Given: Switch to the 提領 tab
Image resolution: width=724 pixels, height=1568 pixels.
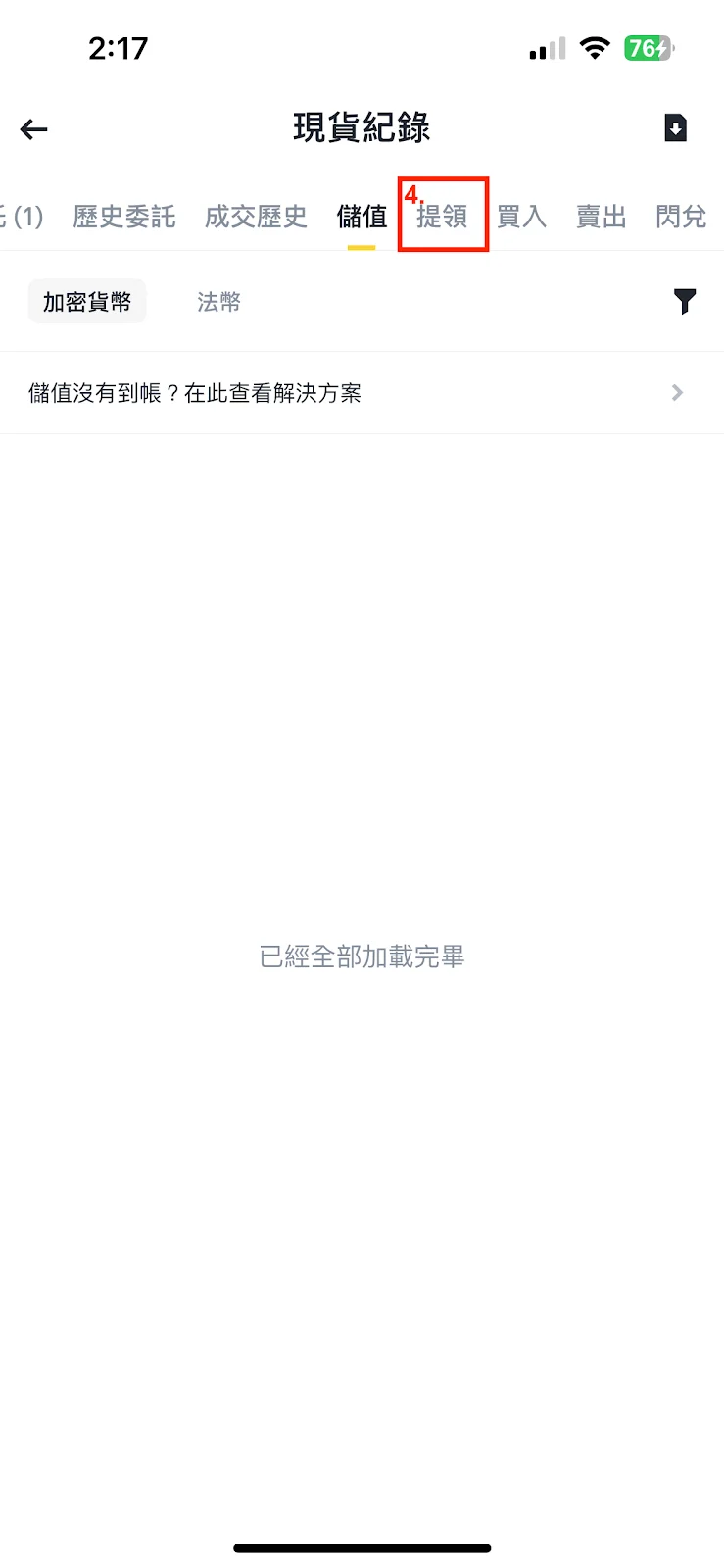Looking at the screenshot, I should 442,217.
